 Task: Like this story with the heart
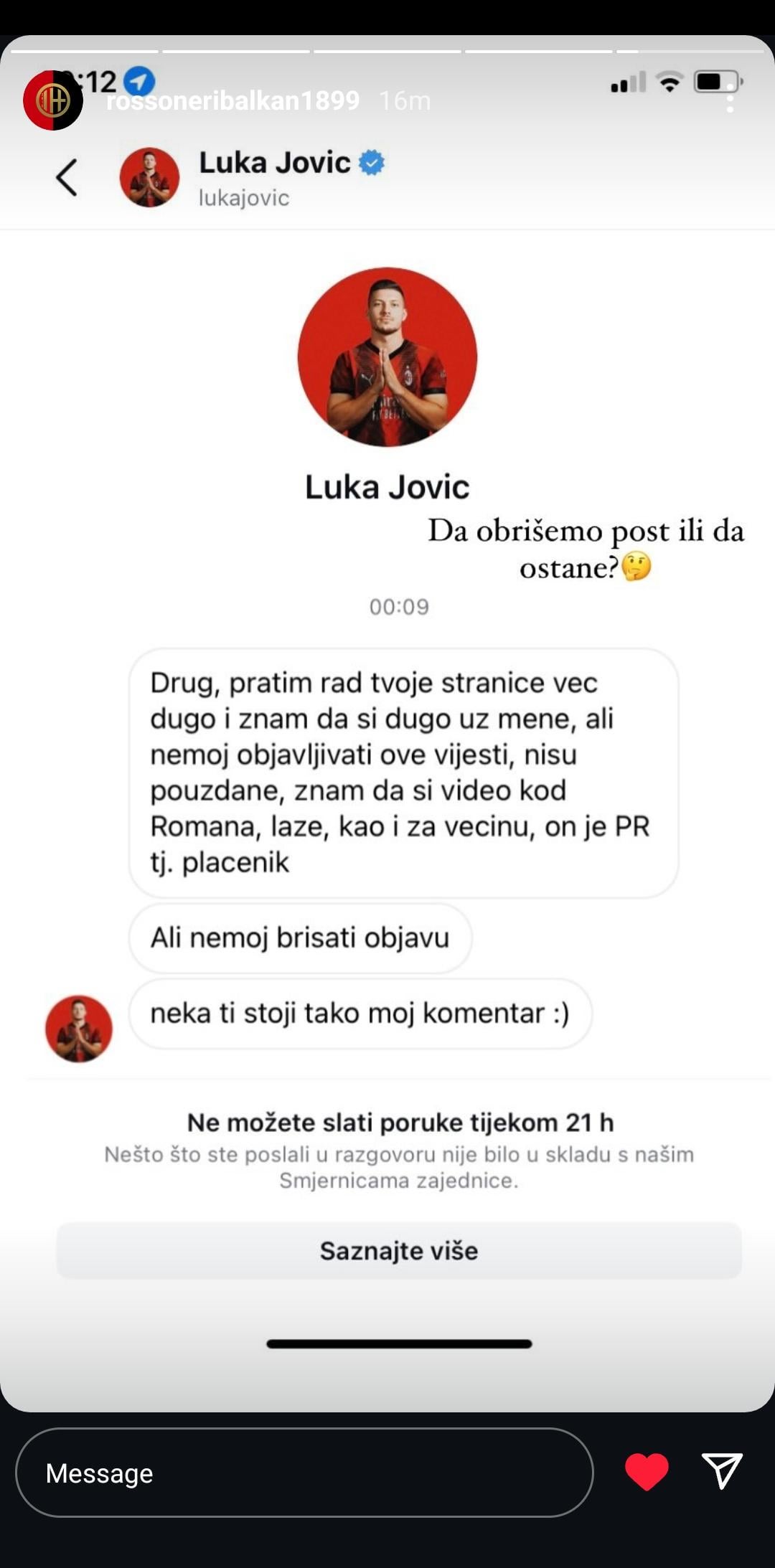pos(646,1471)
